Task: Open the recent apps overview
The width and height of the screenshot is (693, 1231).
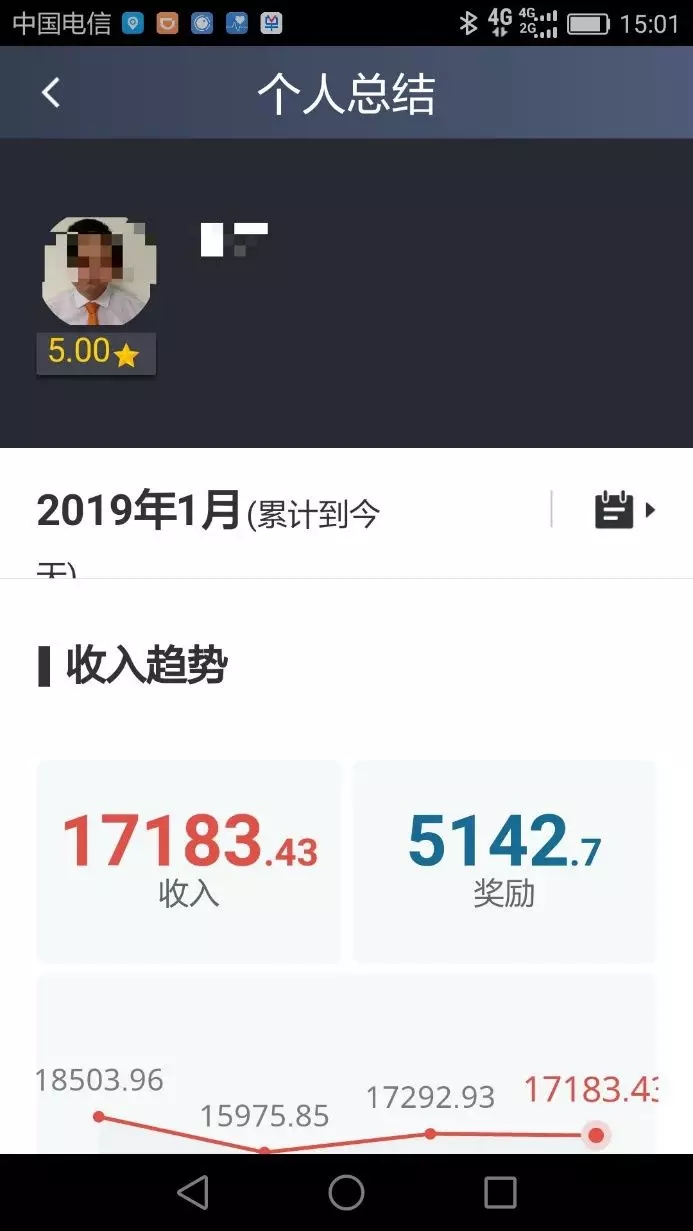Action: pyautogui.click(x=500, y=1192)
